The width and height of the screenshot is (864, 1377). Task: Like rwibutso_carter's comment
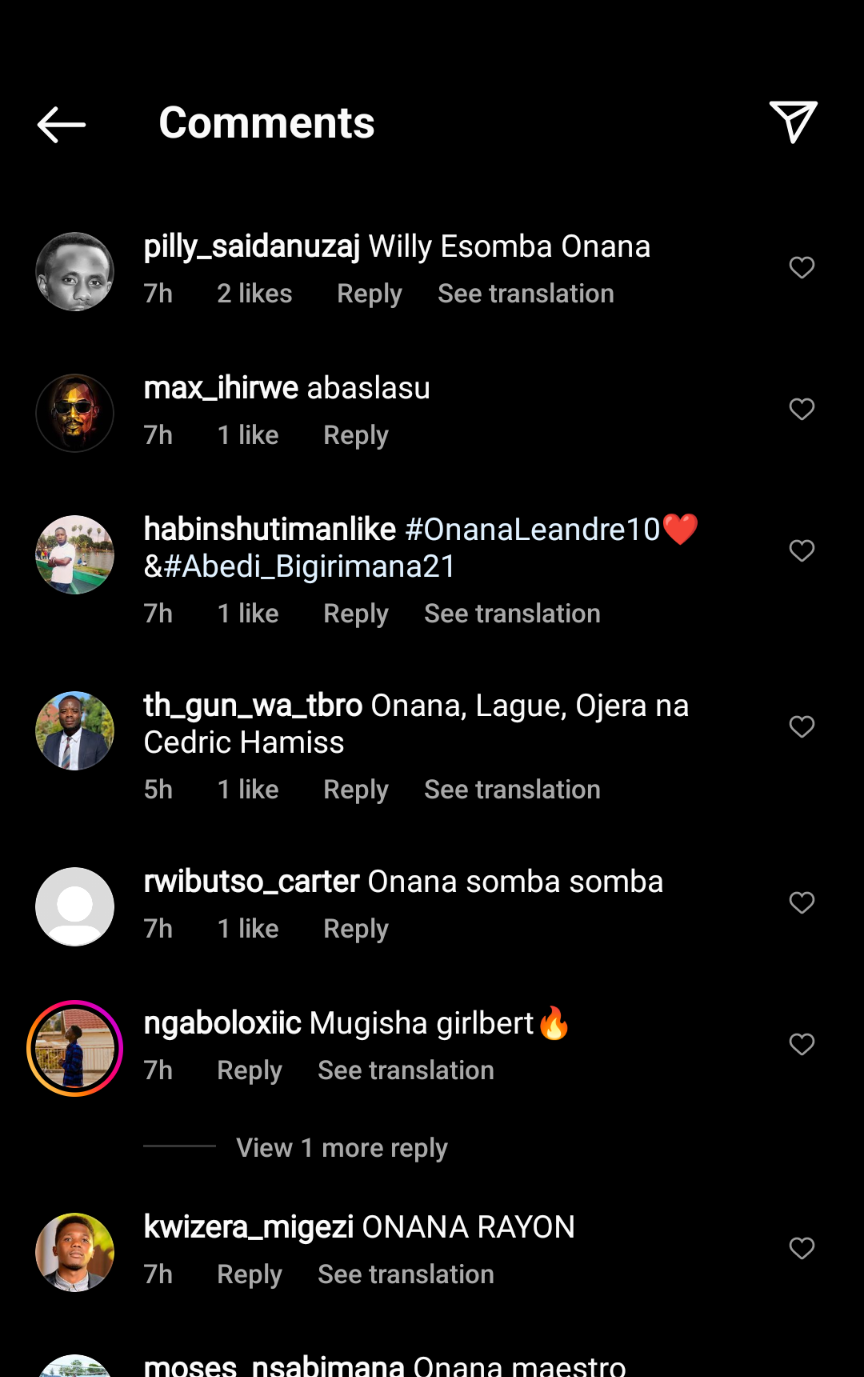click(x=802, y=903)
